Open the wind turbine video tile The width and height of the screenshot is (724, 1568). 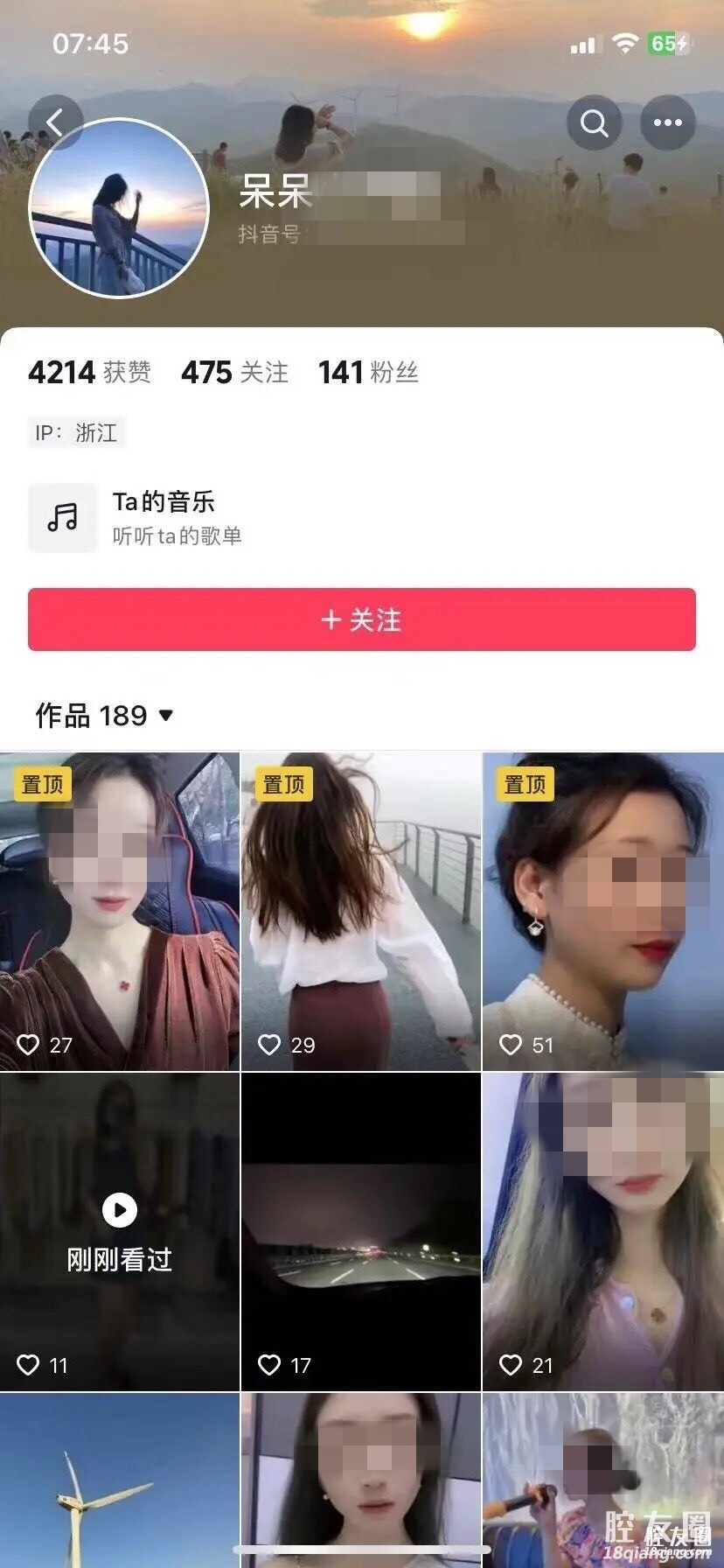pos(120,1480)
